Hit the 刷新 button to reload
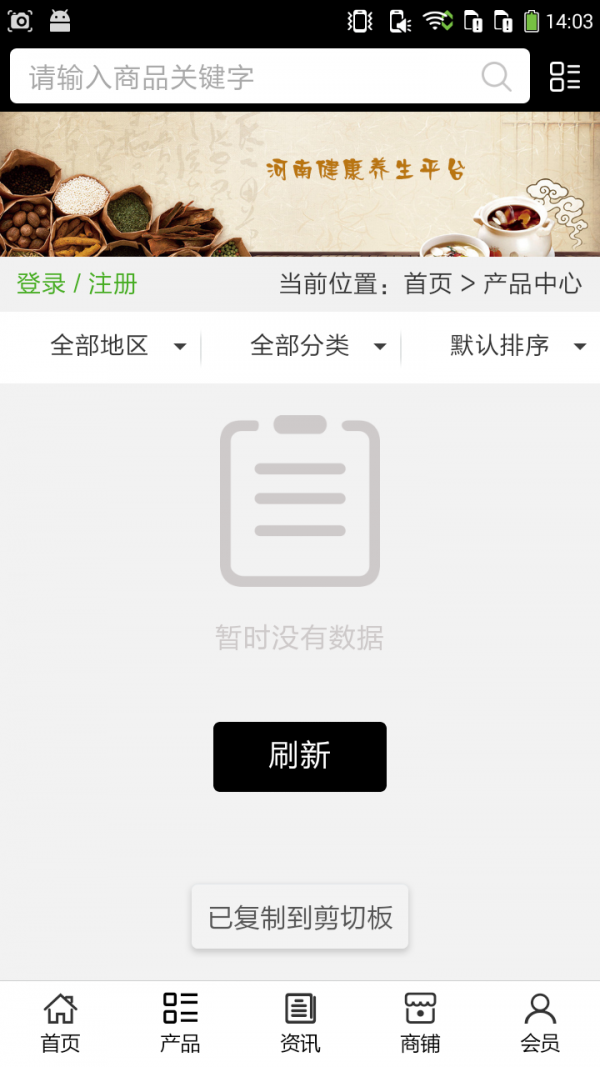600x1067 pixels. click(299, 756)
